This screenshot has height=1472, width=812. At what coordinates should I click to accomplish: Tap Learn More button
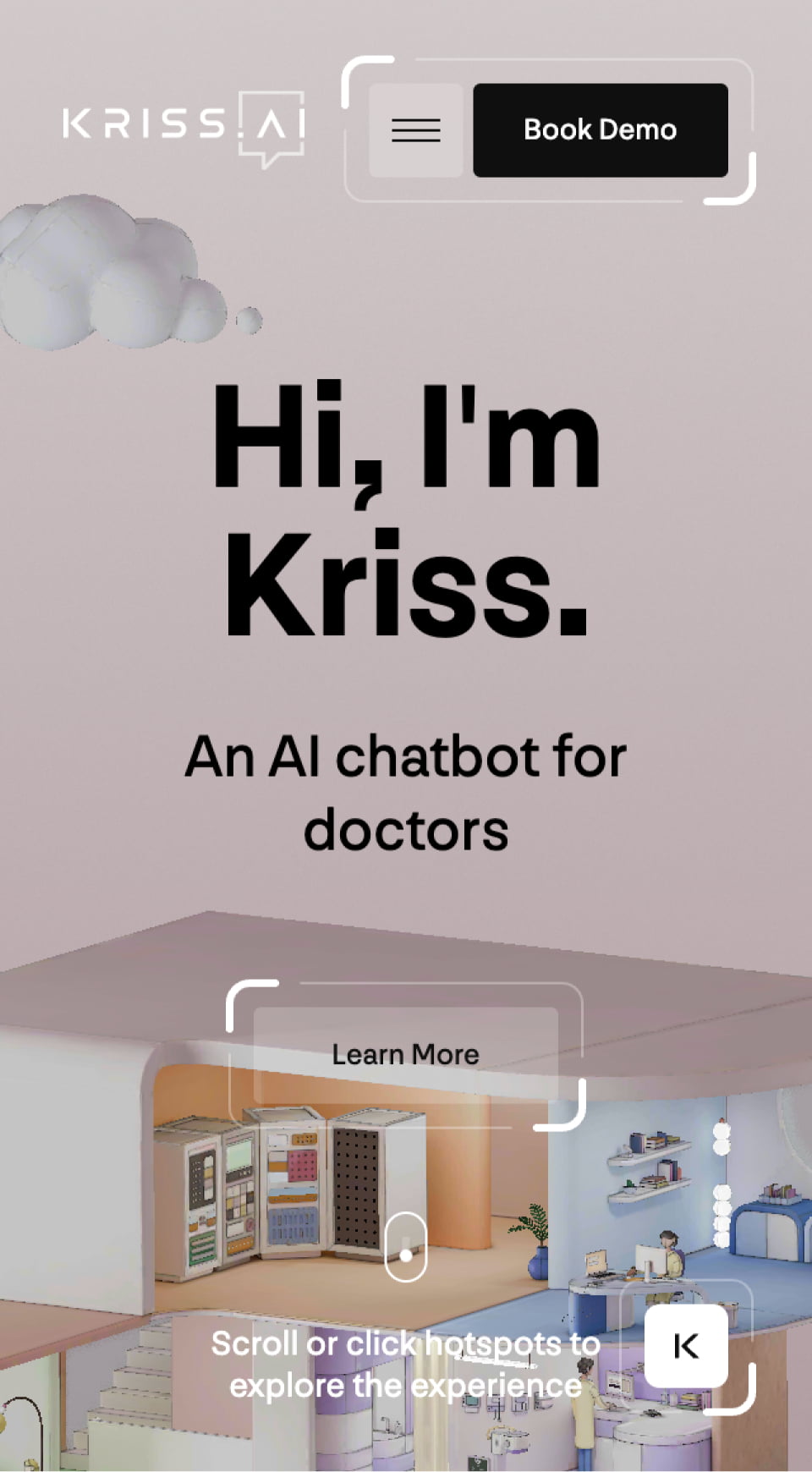(405, 1054)
